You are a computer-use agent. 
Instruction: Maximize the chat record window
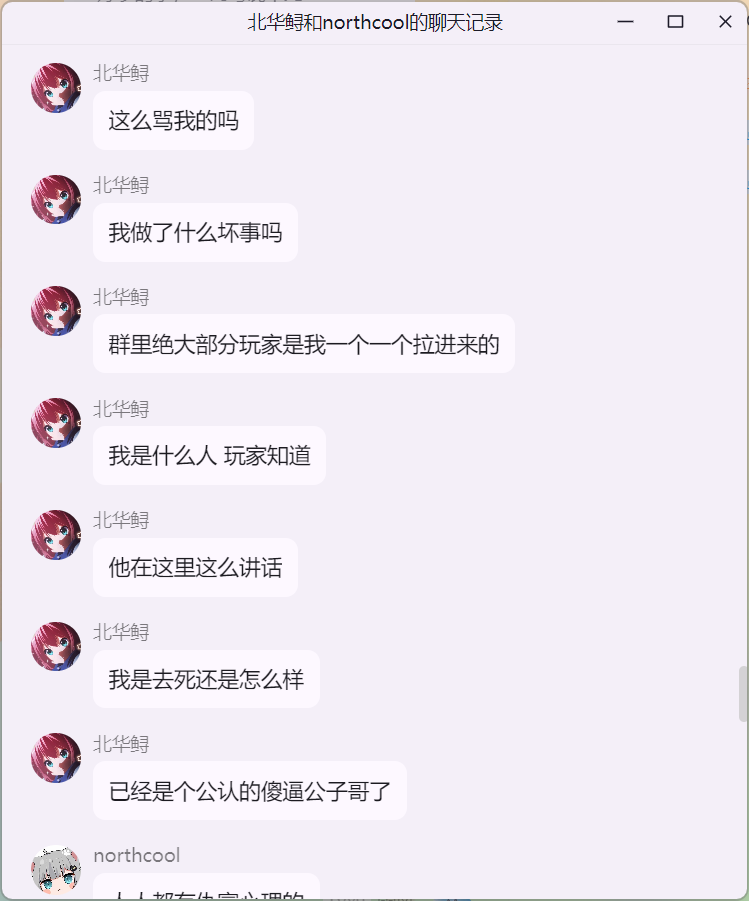[675, 22]
